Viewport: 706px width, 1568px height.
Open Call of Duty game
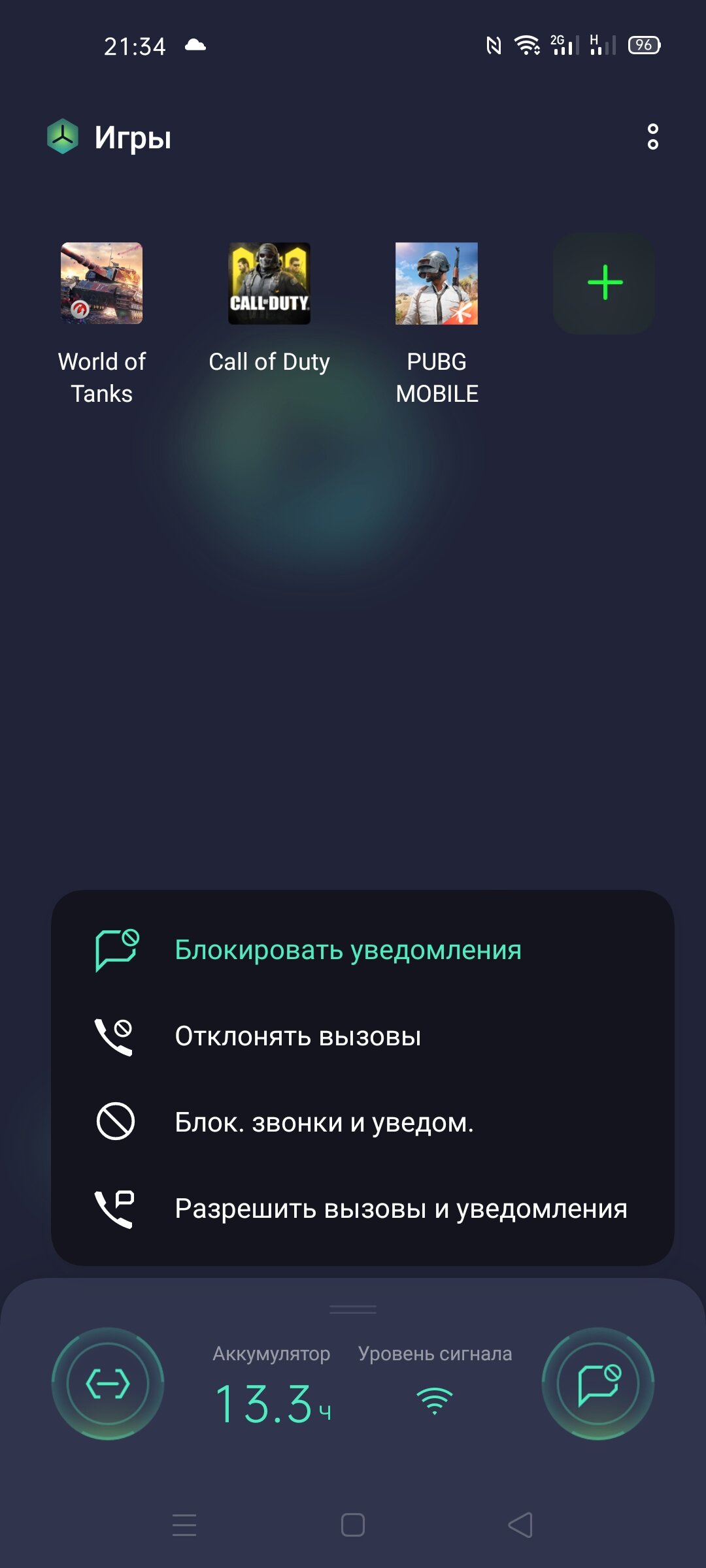[269, 284]
